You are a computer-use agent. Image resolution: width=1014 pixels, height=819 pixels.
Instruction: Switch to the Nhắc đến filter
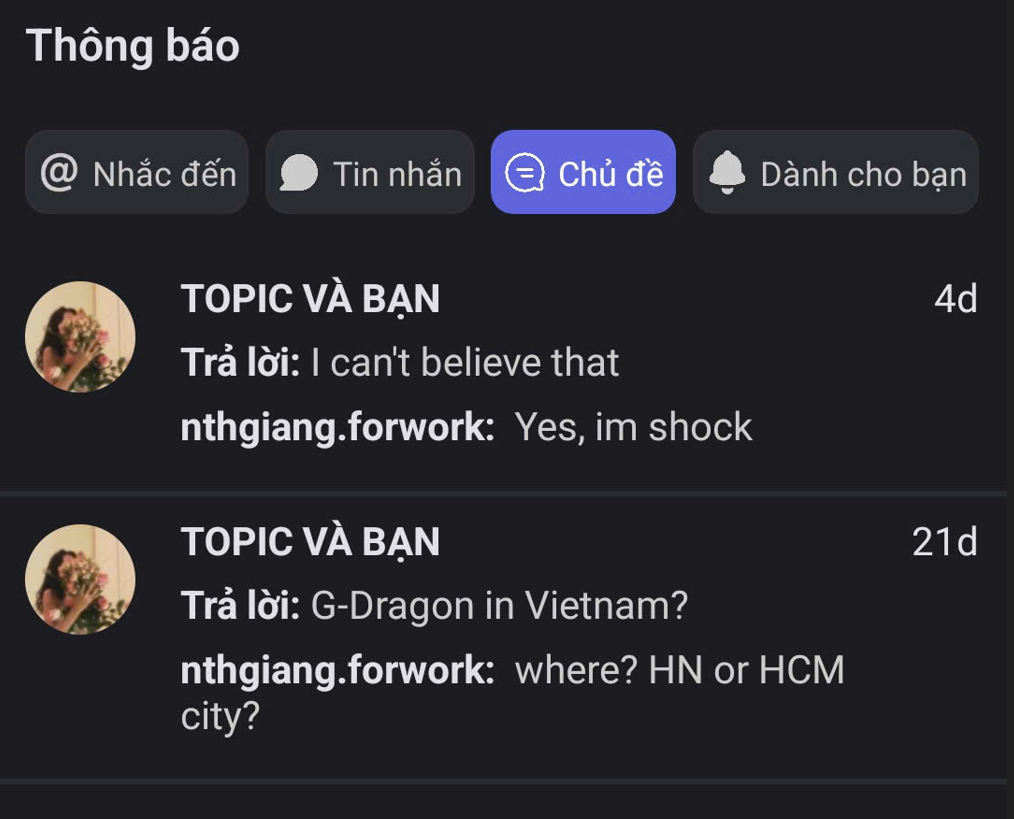[x=137, y=173]
